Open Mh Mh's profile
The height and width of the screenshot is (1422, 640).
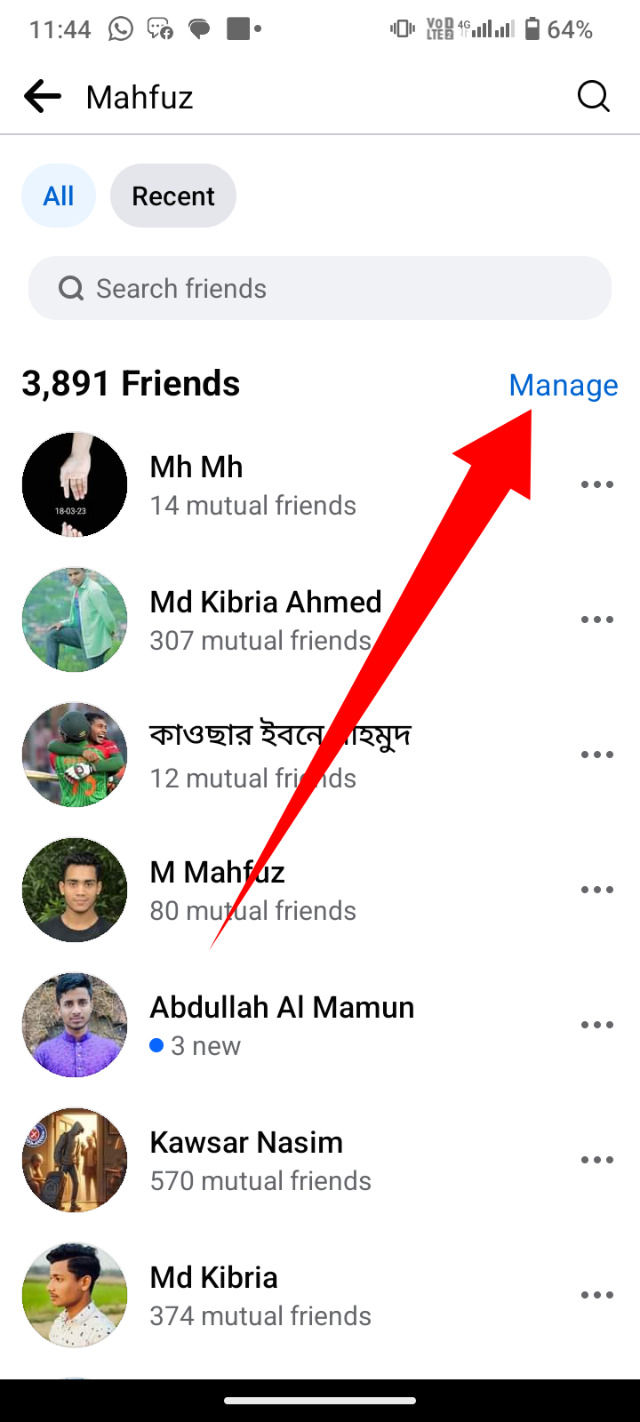[197, 467]
